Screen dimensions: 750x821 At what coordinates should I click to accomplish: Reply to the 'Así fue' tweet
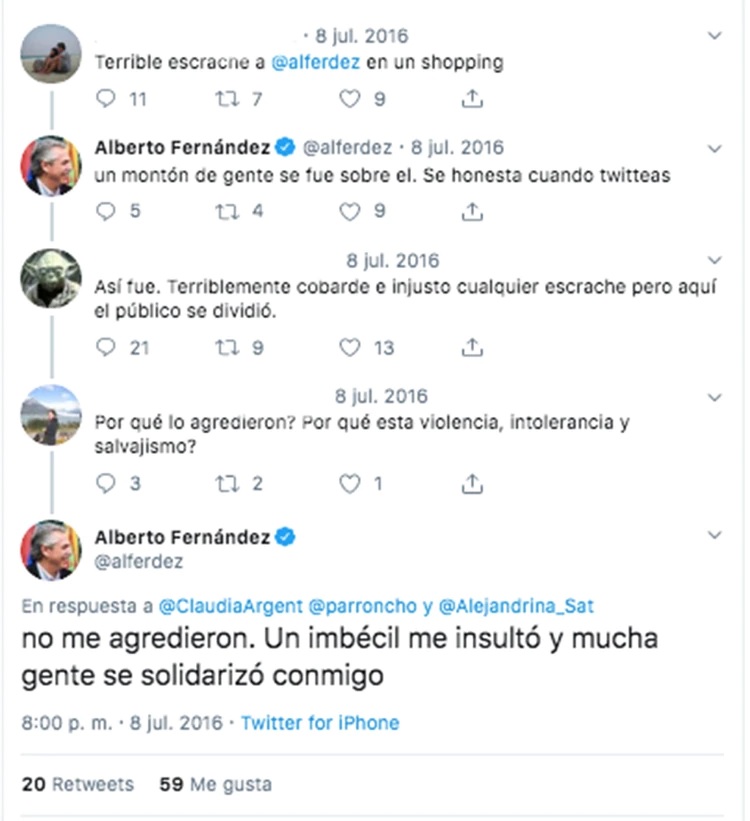click(106, 347)
